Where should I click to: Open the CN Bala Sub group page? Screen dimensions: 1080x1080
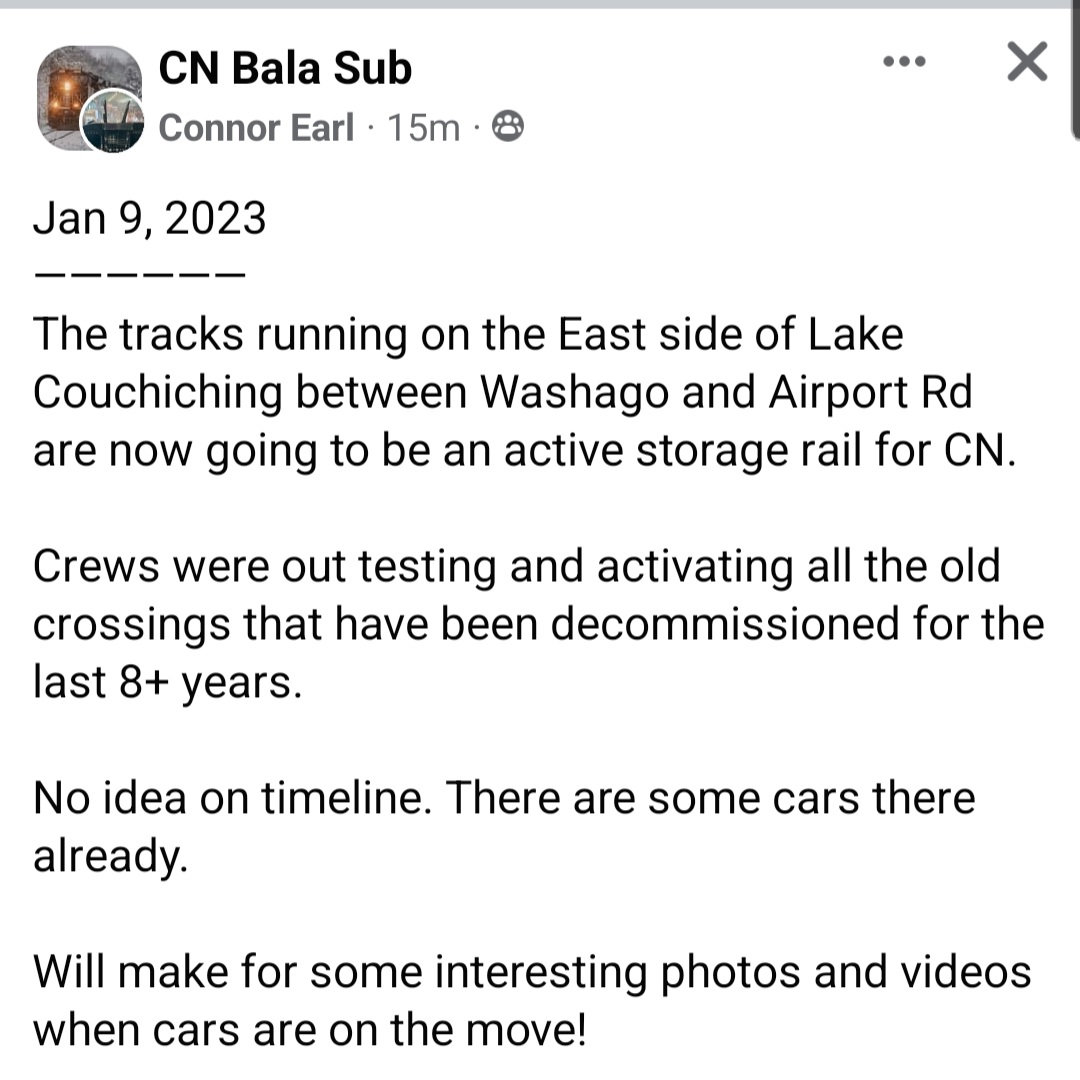285,68
